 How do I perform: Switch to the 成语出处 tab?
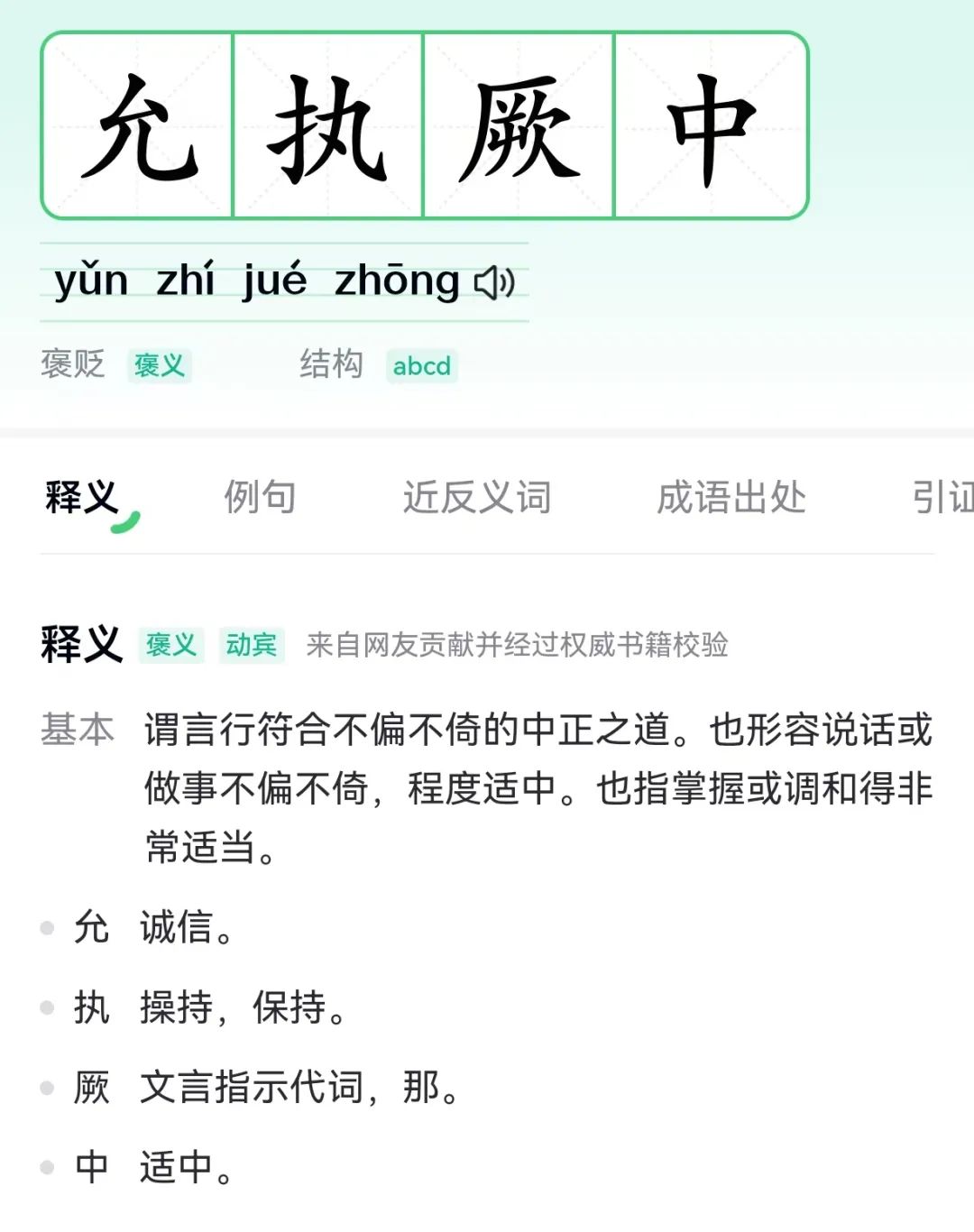point(730,497)
